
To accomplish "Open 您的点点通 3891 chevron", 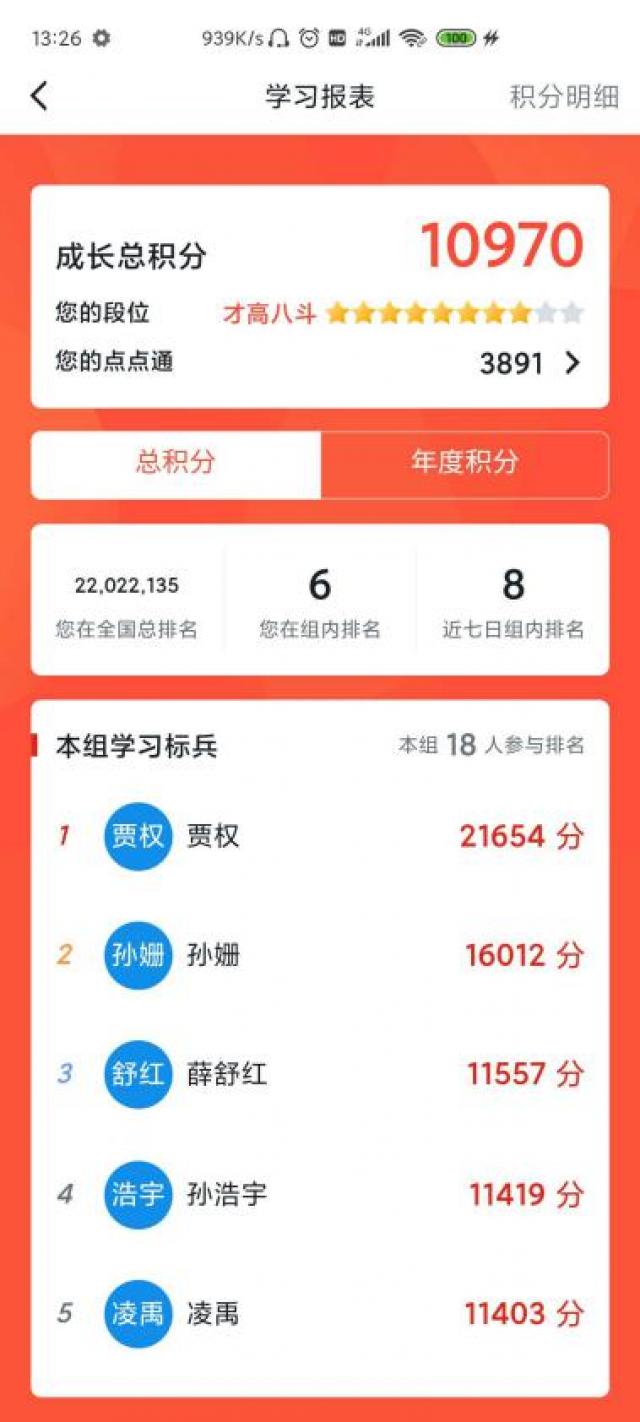I will tap(572, 363).
